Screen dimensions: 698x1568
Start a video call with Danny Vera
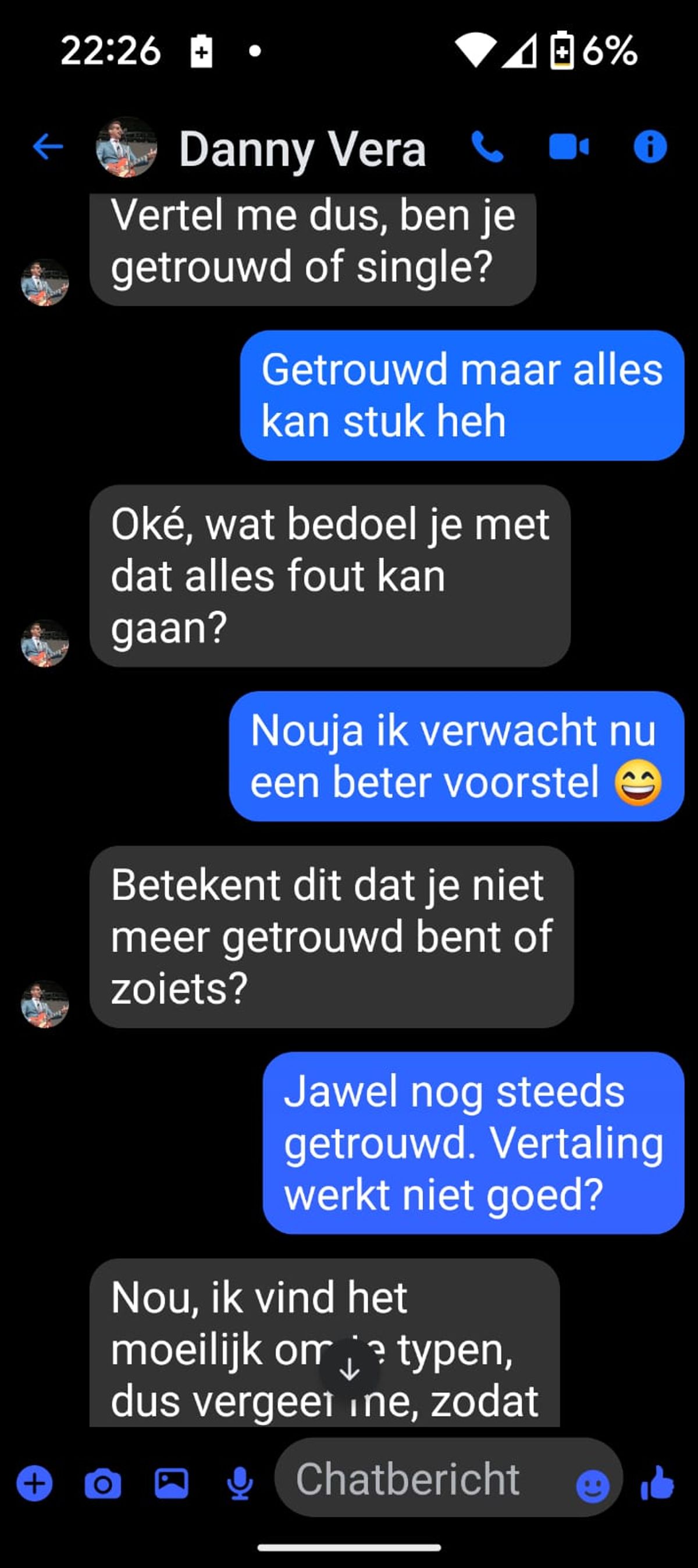(568, 147)
